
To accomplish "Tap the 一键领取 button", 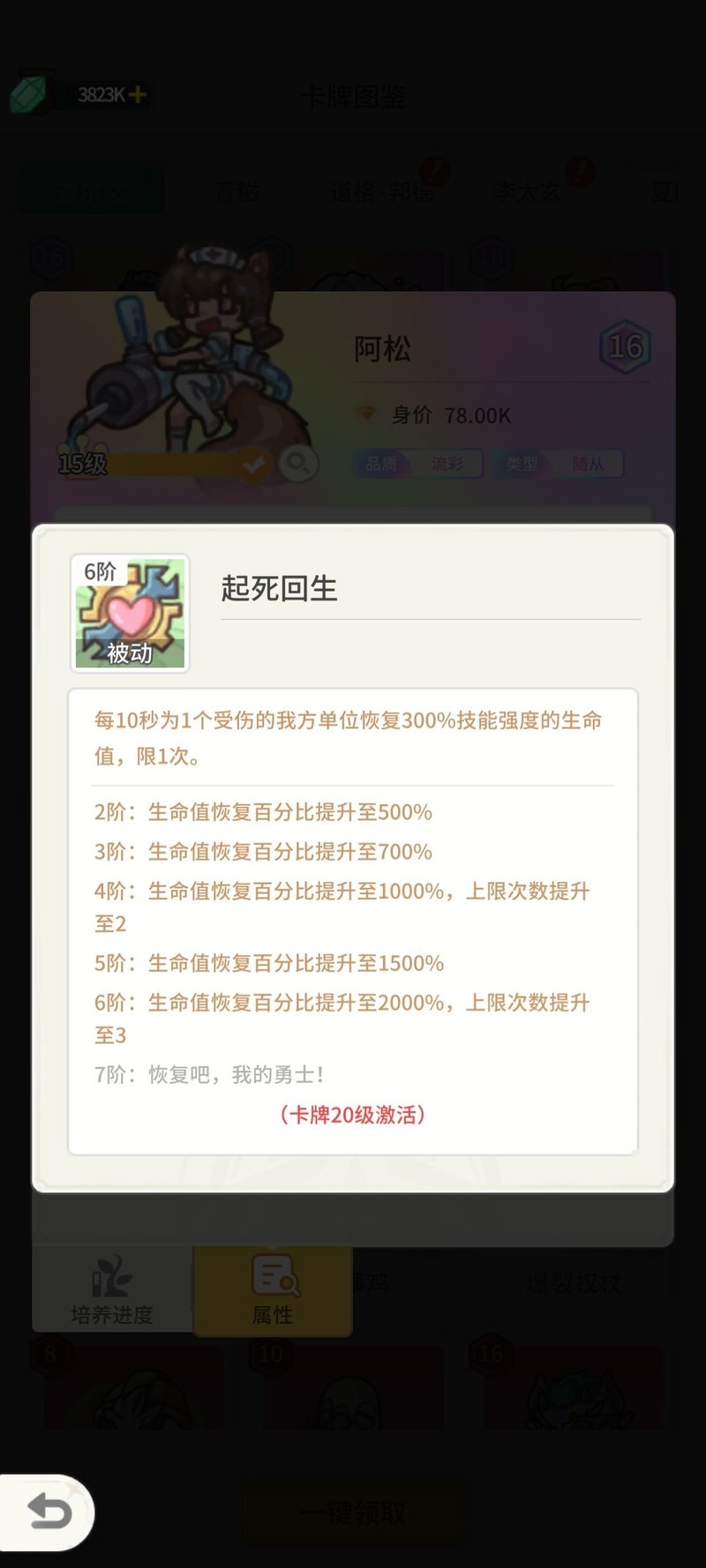I will click(353, 1512).
